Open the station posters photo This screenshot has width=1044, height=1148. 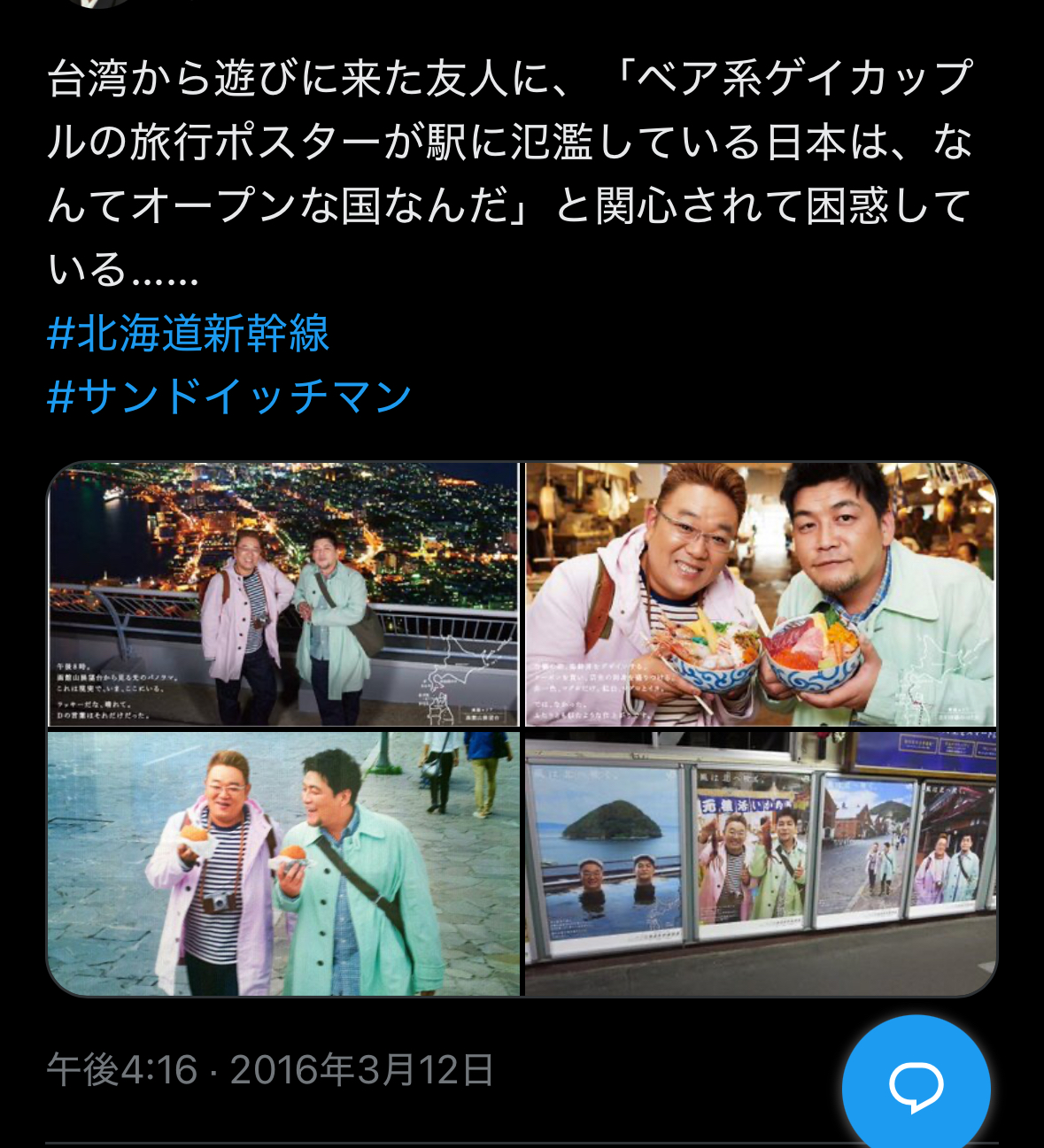pos(761,863)
